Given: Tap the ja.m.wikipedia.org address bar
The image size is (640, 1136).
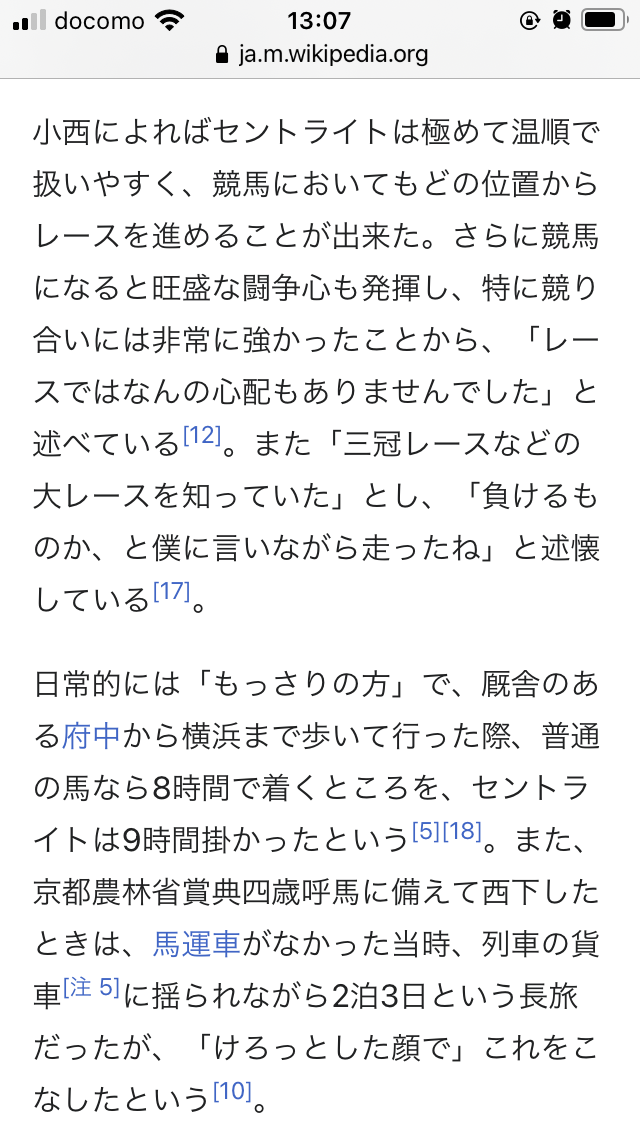Looking at the screenshot, I should (x=321, y=54).
